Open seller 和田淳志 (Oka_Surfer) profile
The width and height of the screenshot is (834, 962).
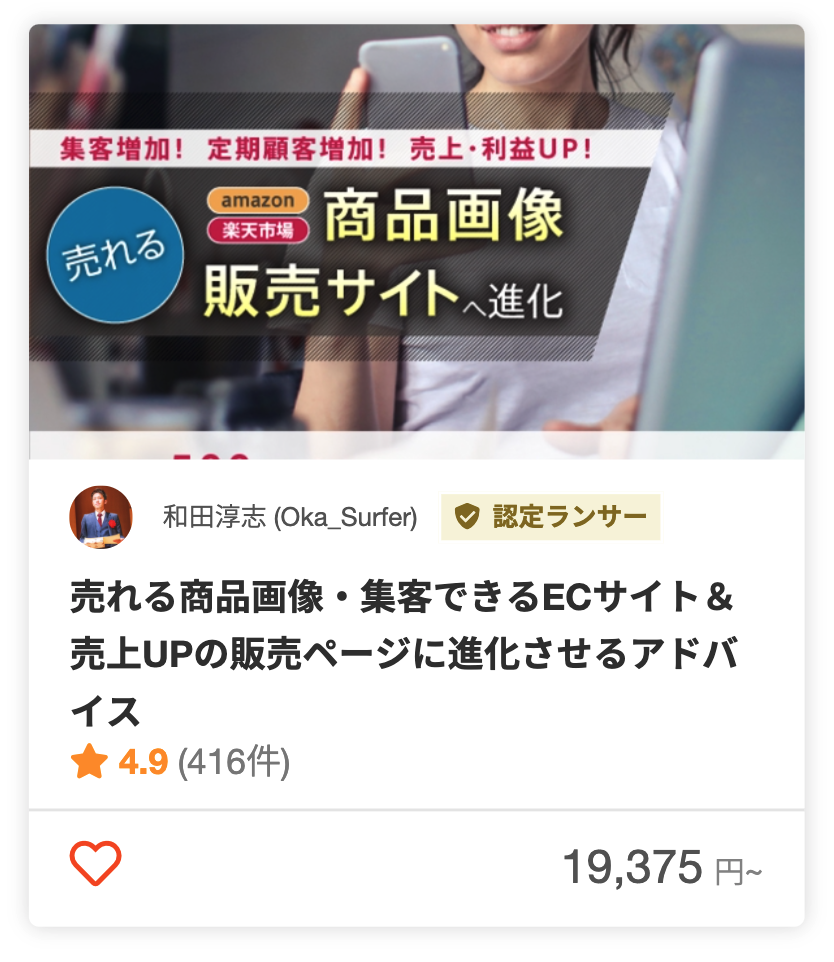point(289,517)
